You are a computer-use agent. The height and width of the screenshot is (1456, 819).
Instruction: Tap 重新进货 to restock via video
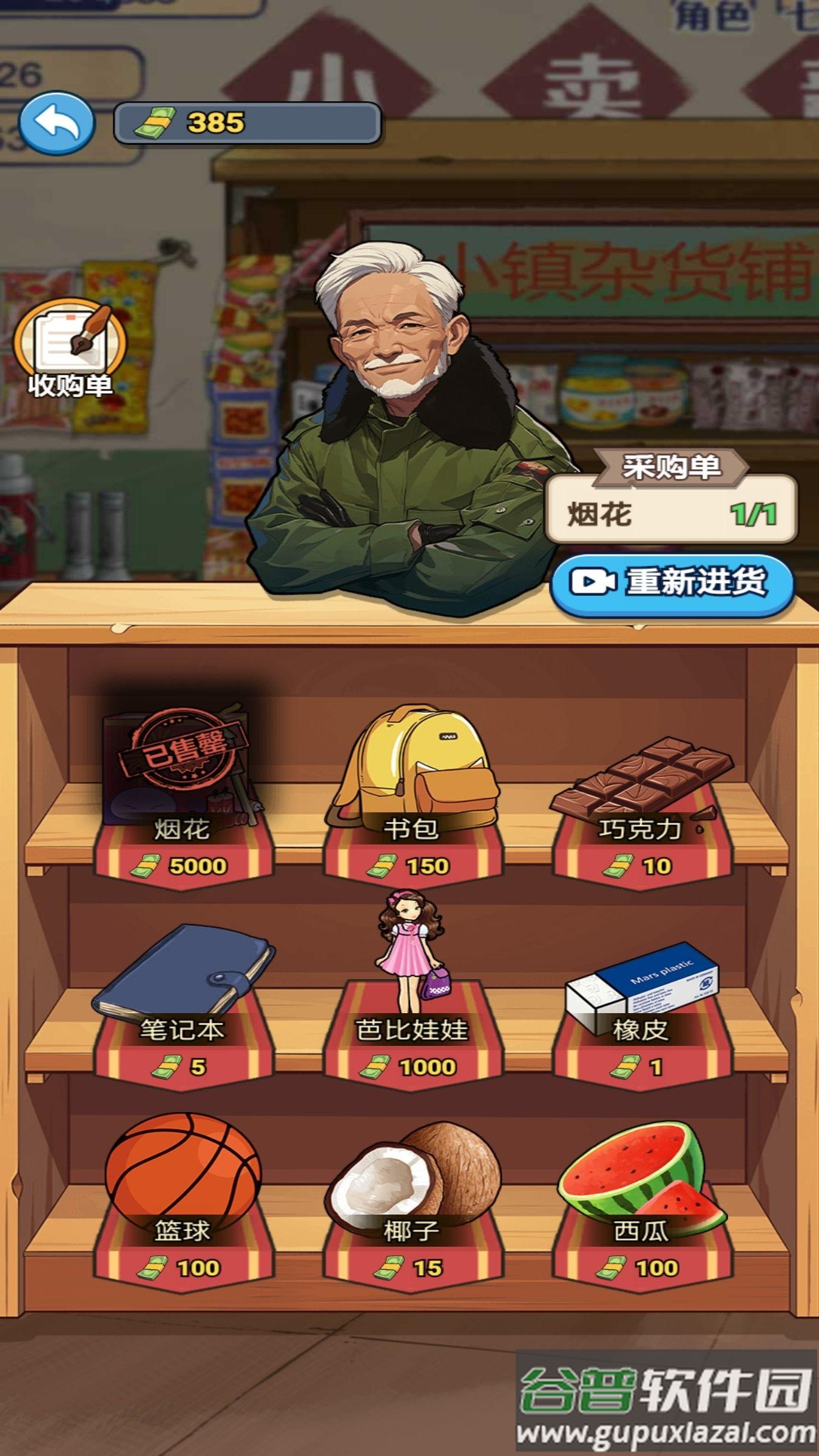tap(672, 582)
